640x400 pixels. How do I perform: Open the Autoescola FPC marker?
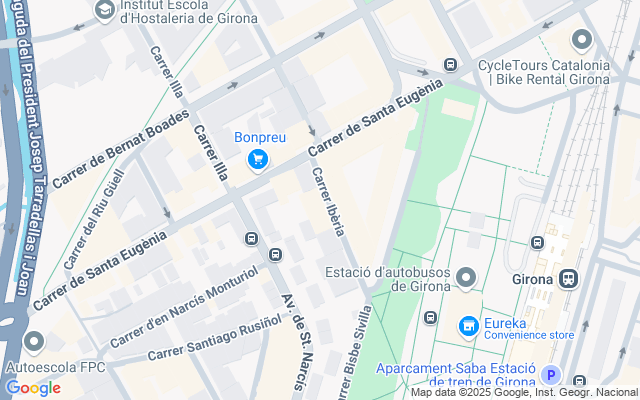coord(36,343)
